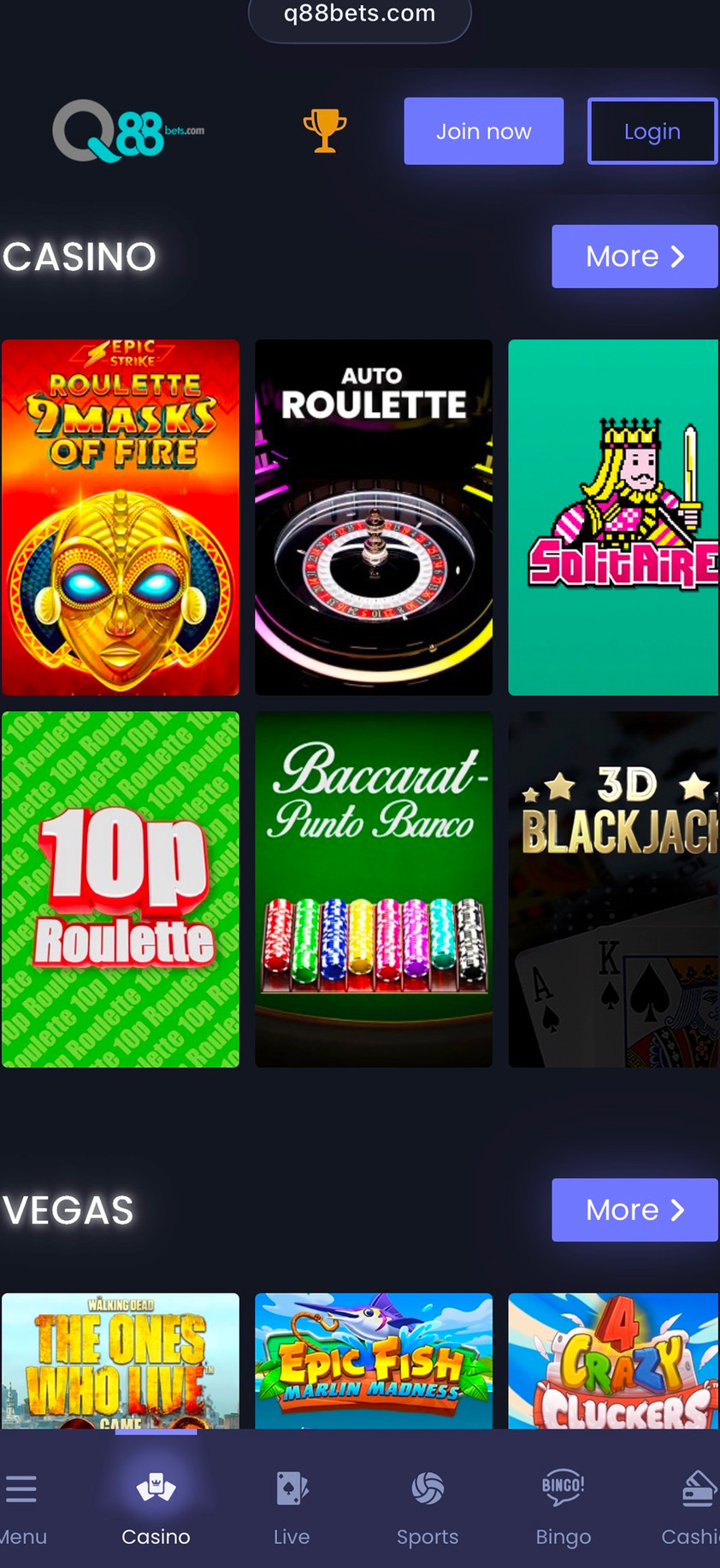This screenshot has height=1568, width=720.
Task: Play the 10p Roulette game
Action: [x=121, y=889]
